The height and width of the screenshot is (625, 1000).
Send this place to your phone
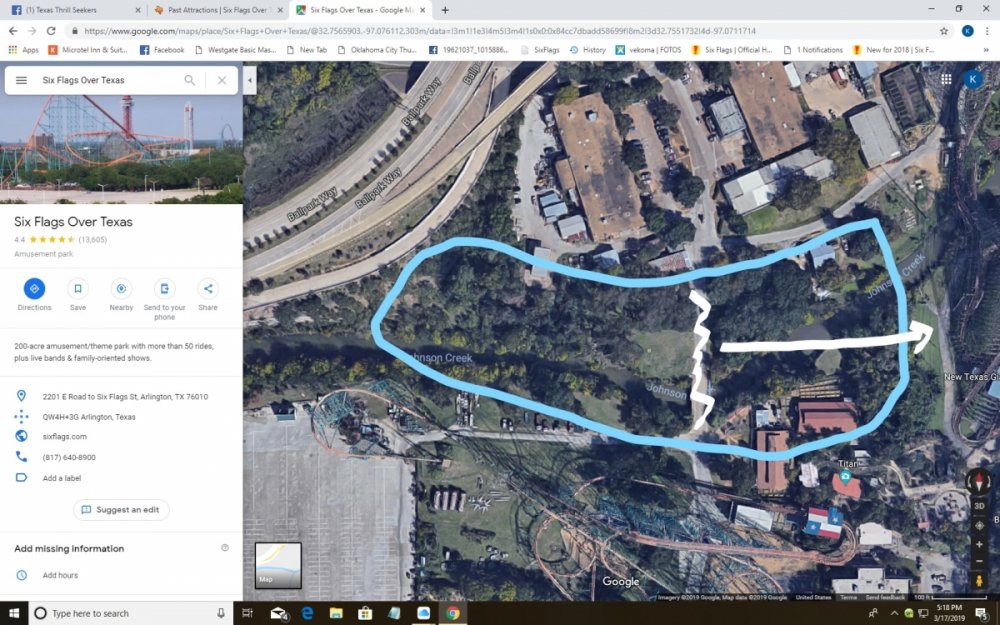[x=165, y=289]
